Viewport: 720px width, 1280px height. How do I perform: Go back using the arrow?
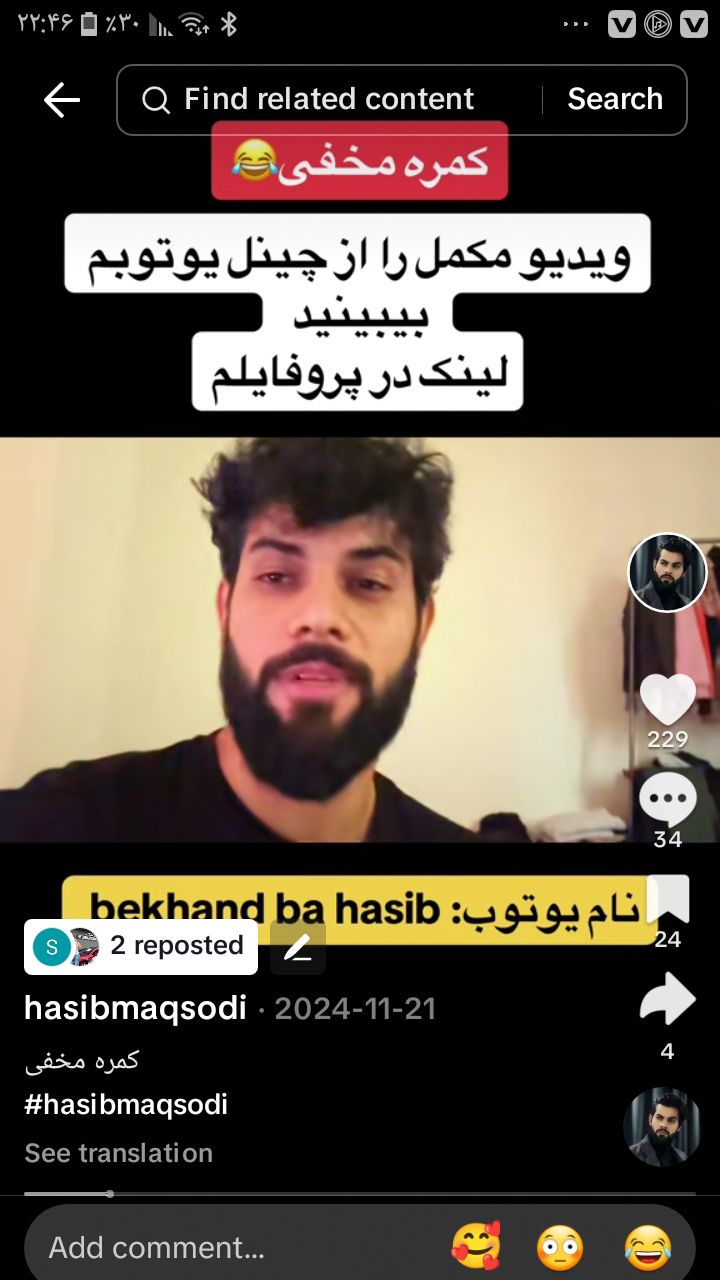click(62, 100)
